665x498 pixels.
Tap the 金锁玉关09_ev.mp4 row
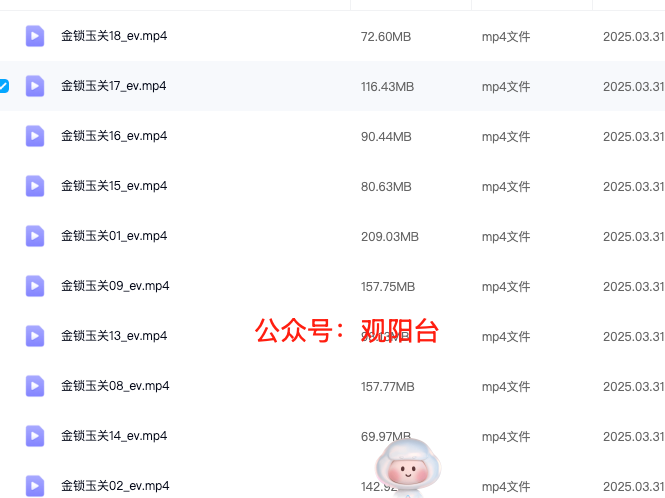(114, 286)
